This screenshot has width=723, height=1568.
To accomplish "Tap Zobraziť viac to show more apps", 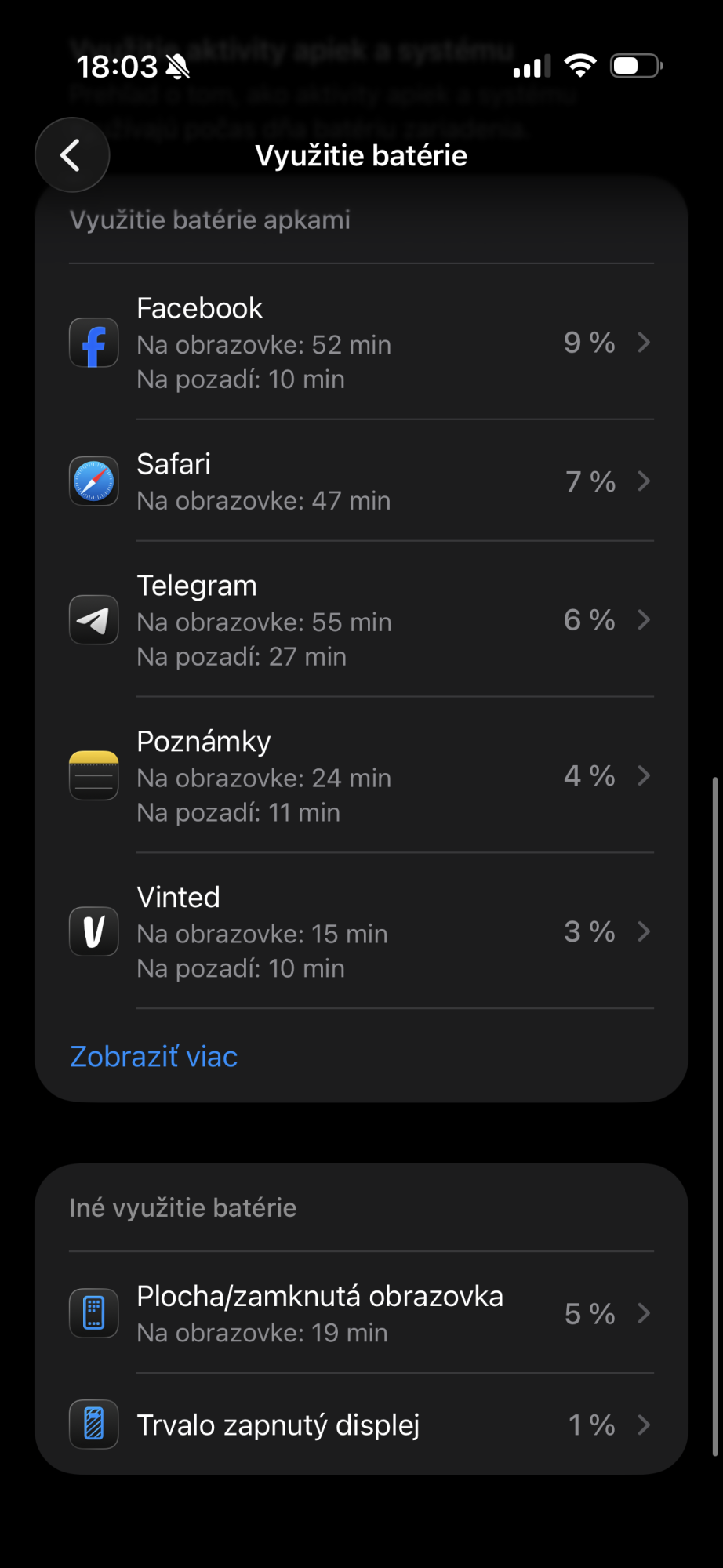I will click(x=154, y=1056).
